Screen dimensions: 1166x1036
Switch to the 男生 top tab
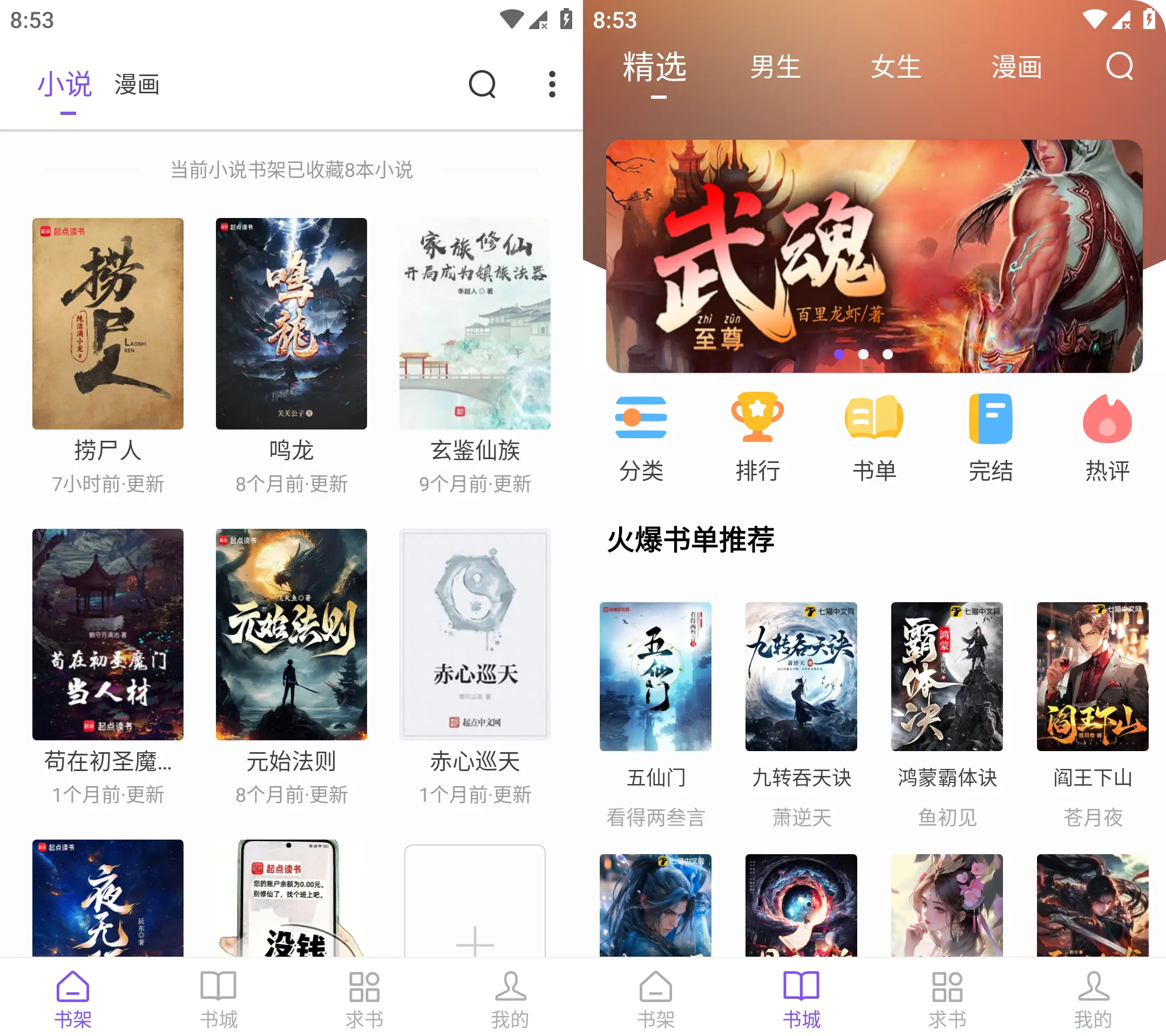(775, 67)
